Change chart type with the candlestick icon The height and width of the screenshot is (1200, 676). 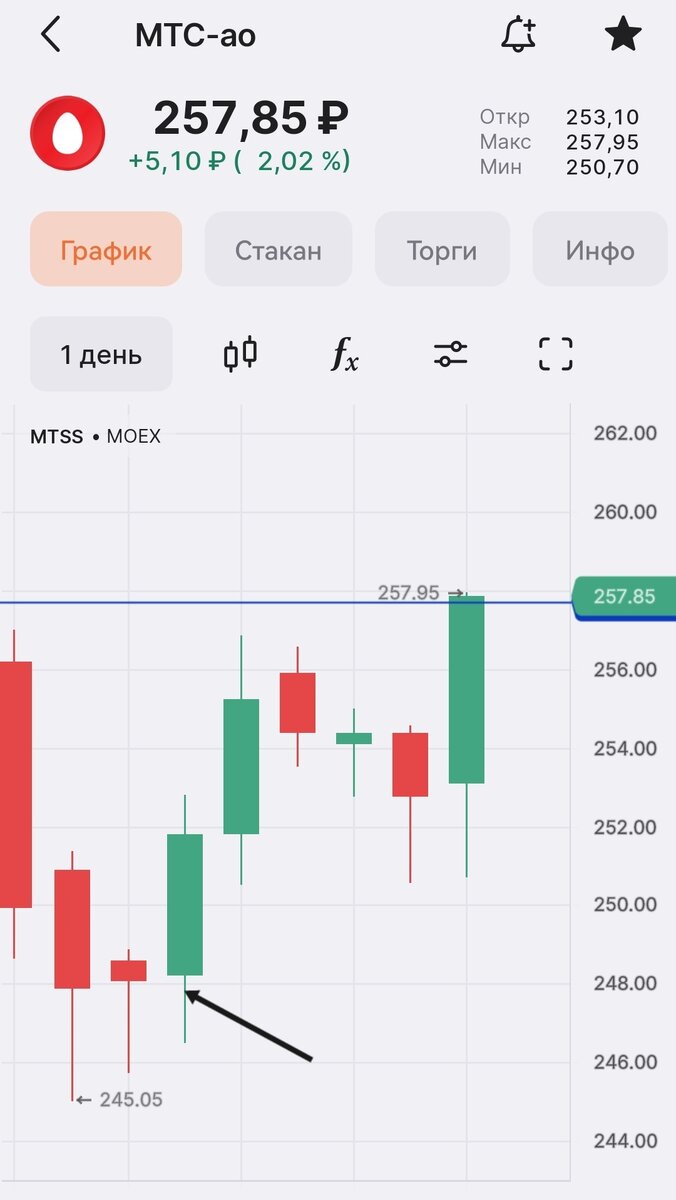pos(240,354)
